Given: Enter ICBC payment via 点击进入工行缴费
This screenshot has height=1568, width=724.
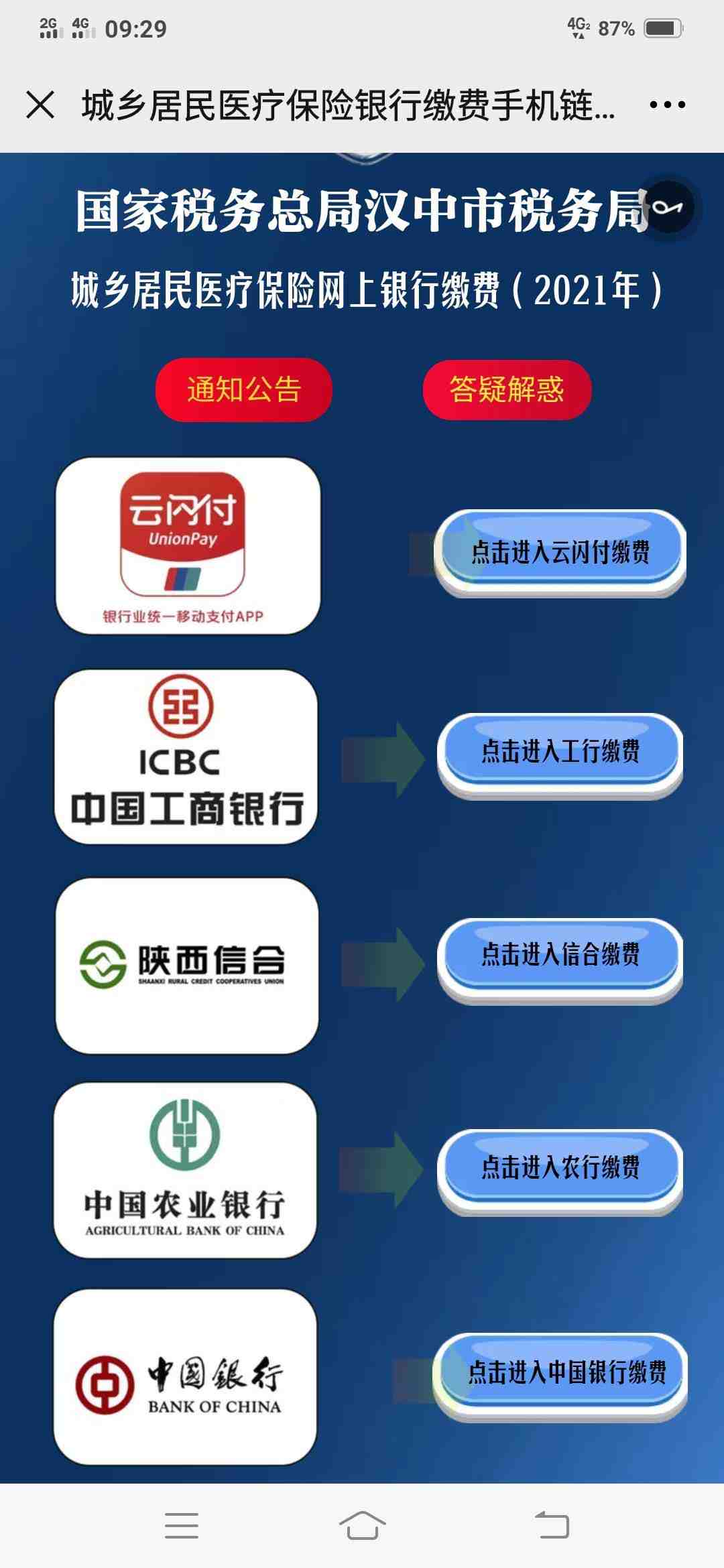Looking at the screenshot, I should point(560,752).
